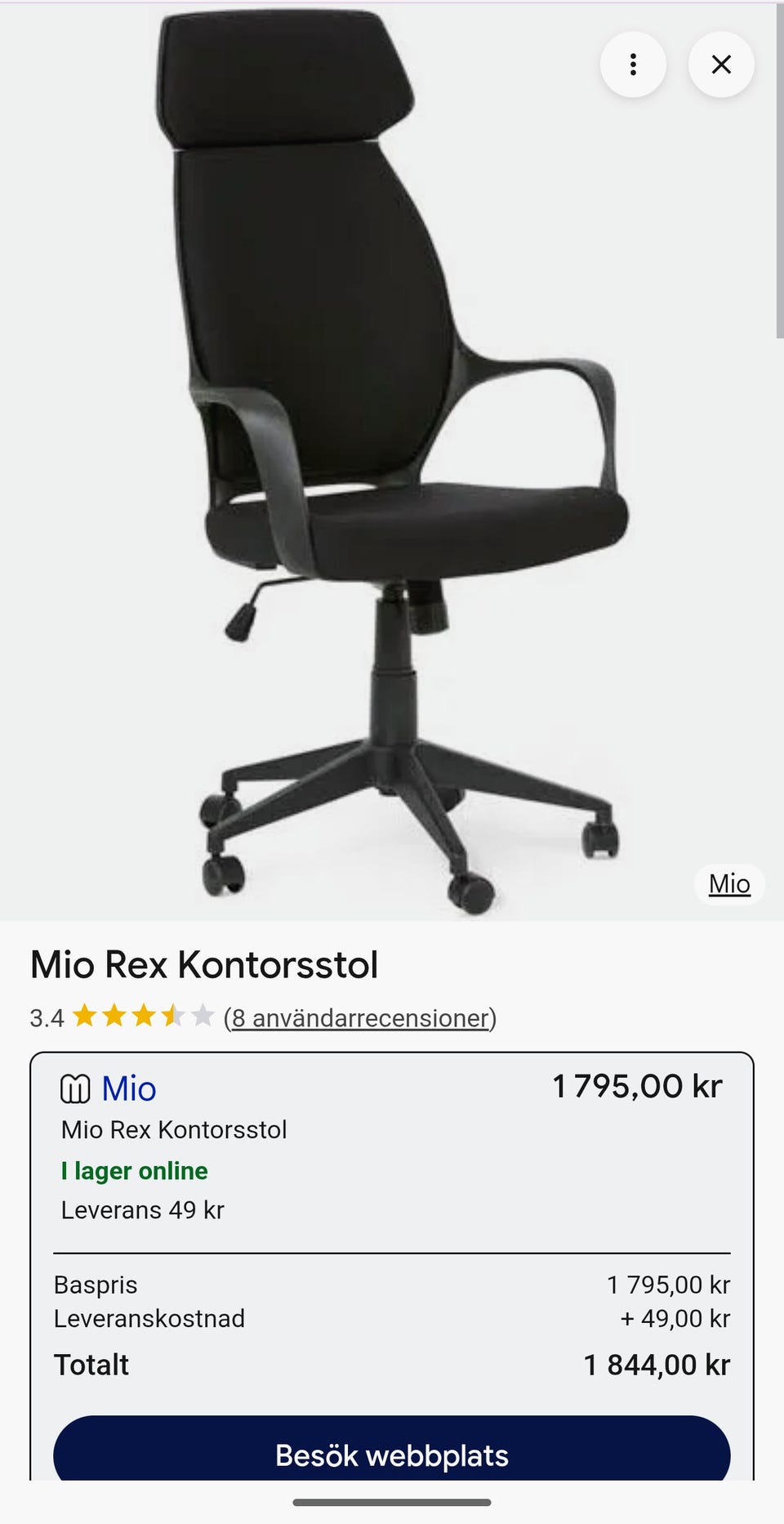The width and height of the screenshot is (784, 1524).
Task: Click the scrollbar on the right edge
Action: 778,172
